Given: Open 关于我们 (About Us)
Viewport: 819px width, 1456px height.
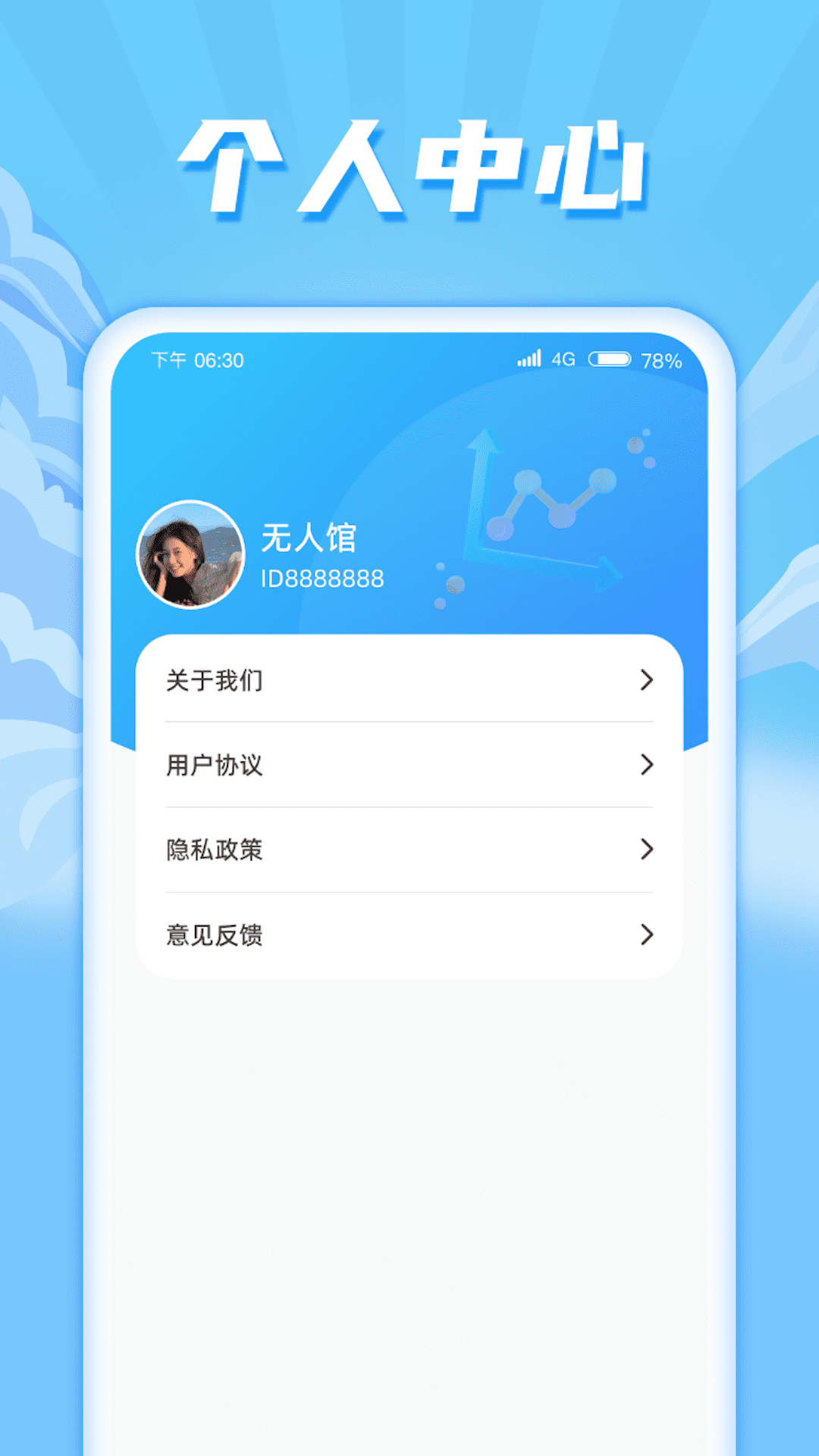Looking at the screenshot, I should tap(216, 681).
